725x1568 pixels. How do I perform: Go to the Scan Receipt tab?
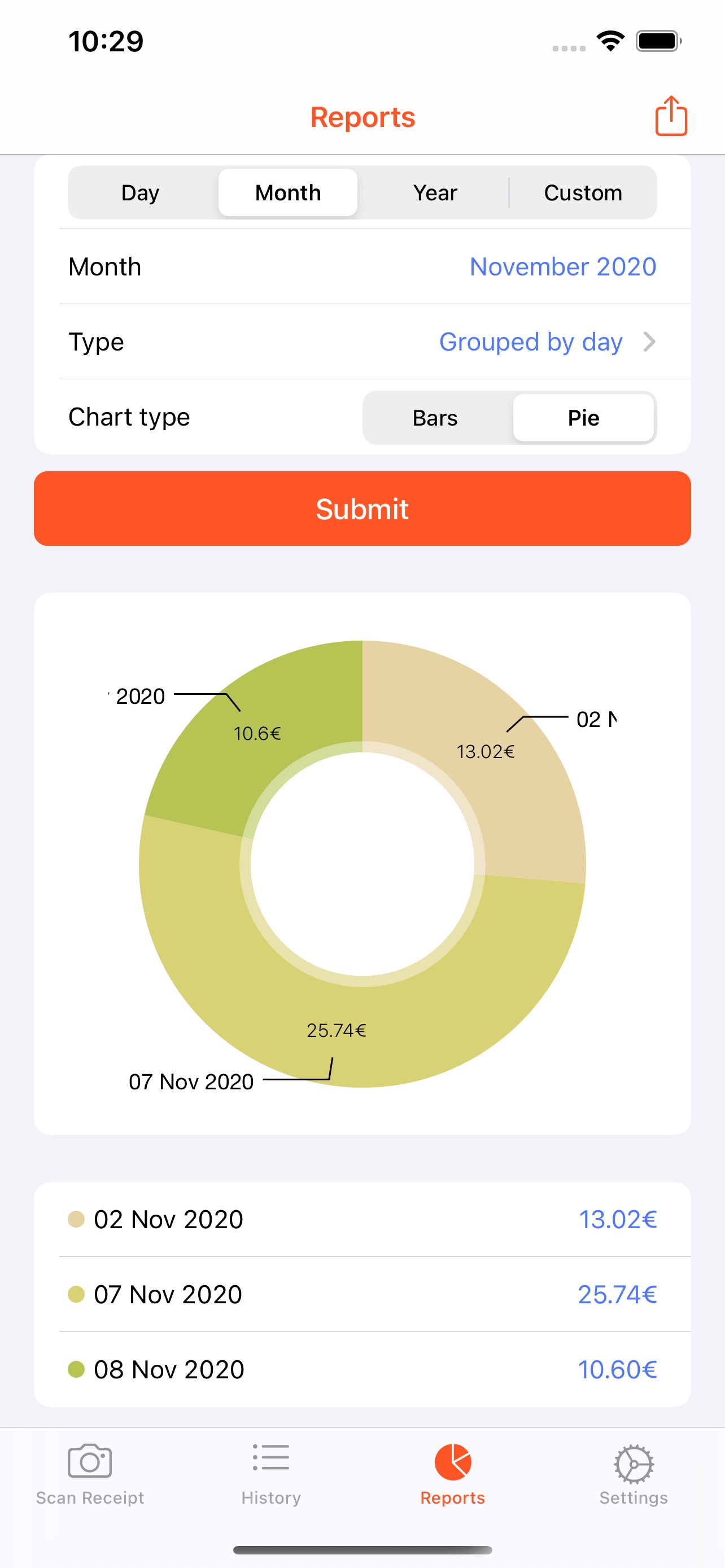pyautogui.click(x=90, y=1474)
